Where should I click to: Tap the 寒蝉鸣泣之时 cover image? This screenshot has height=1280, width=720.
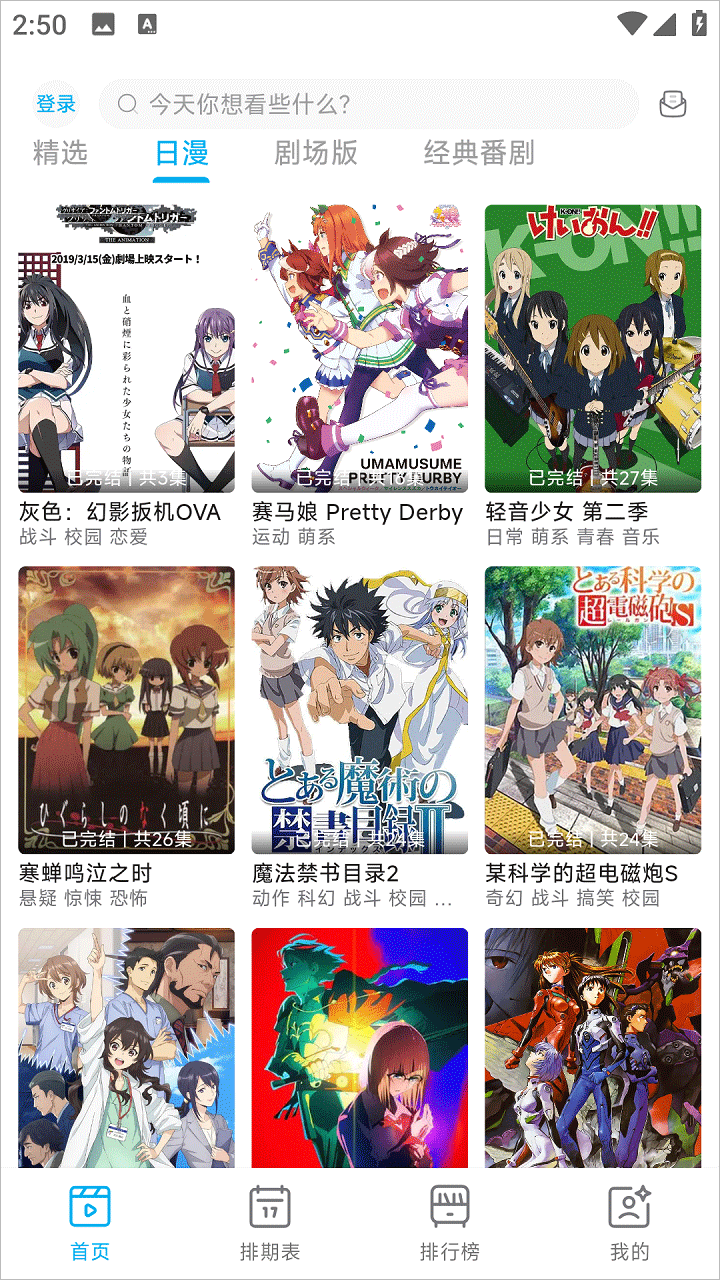point(126,707)
